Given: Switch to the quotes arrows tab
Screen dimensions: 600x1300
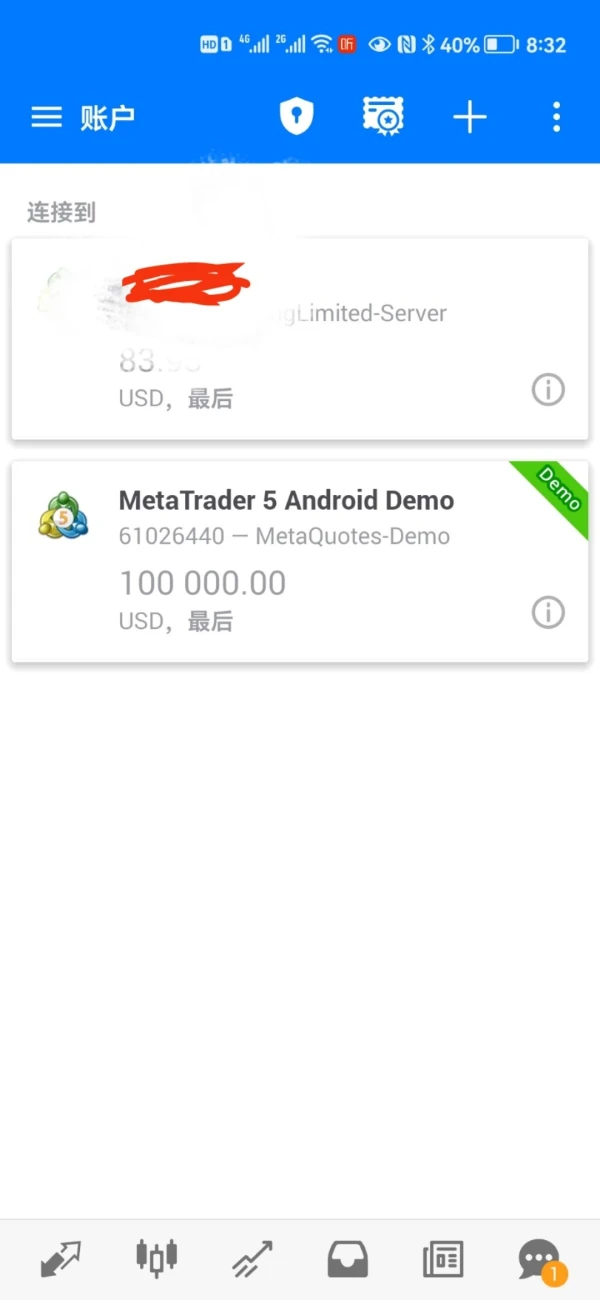Looking at the screenshot, I should coord(60,1257).
